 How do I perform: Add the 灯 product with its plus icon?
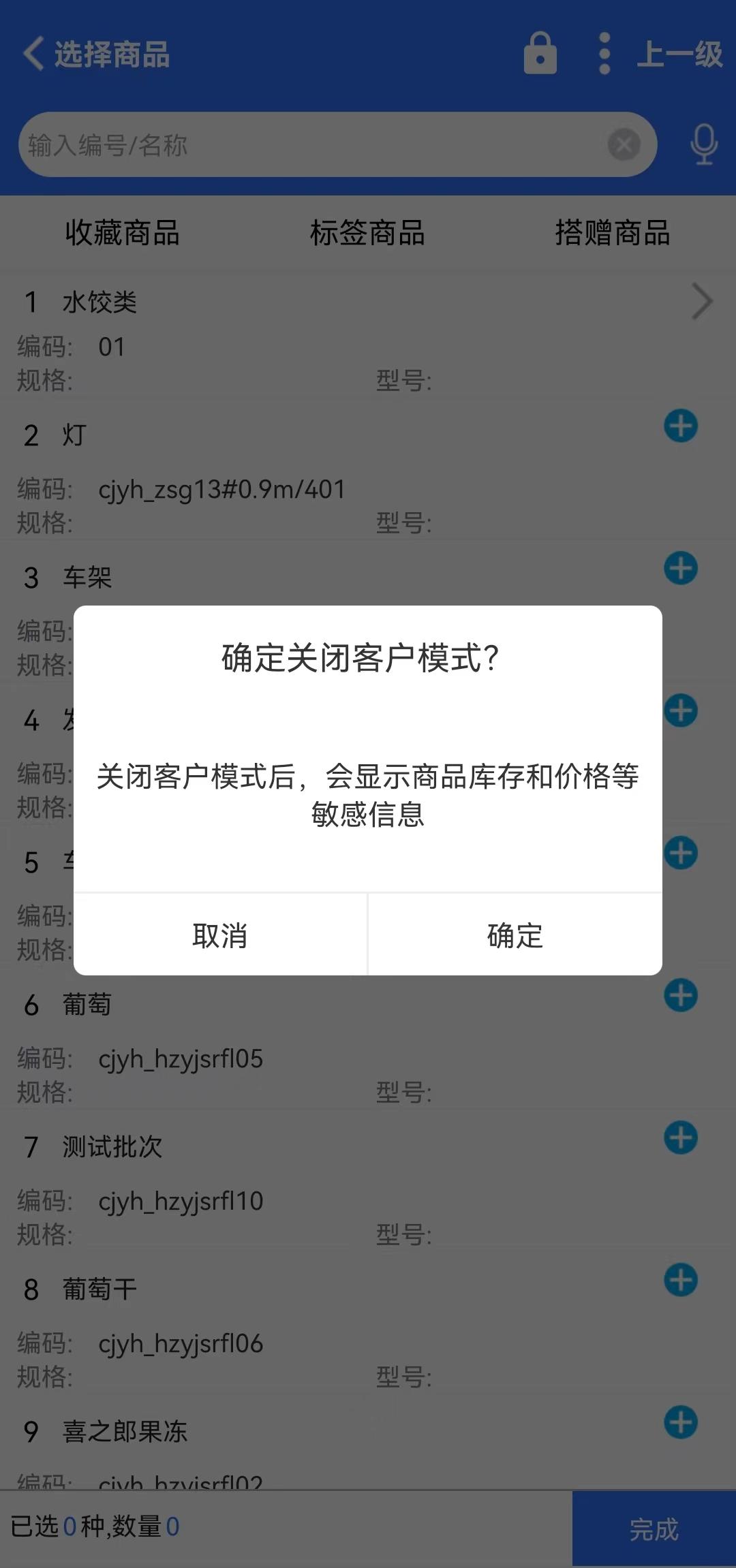(x=681, y=426)
